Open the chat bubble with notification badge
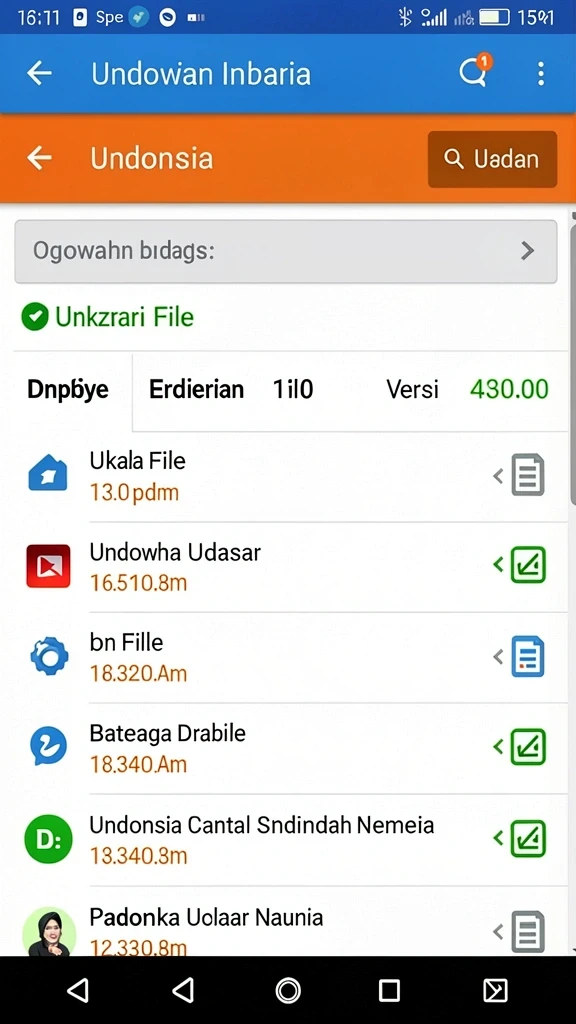Viewport: 576px width, 1024px height. pos(473,72)
